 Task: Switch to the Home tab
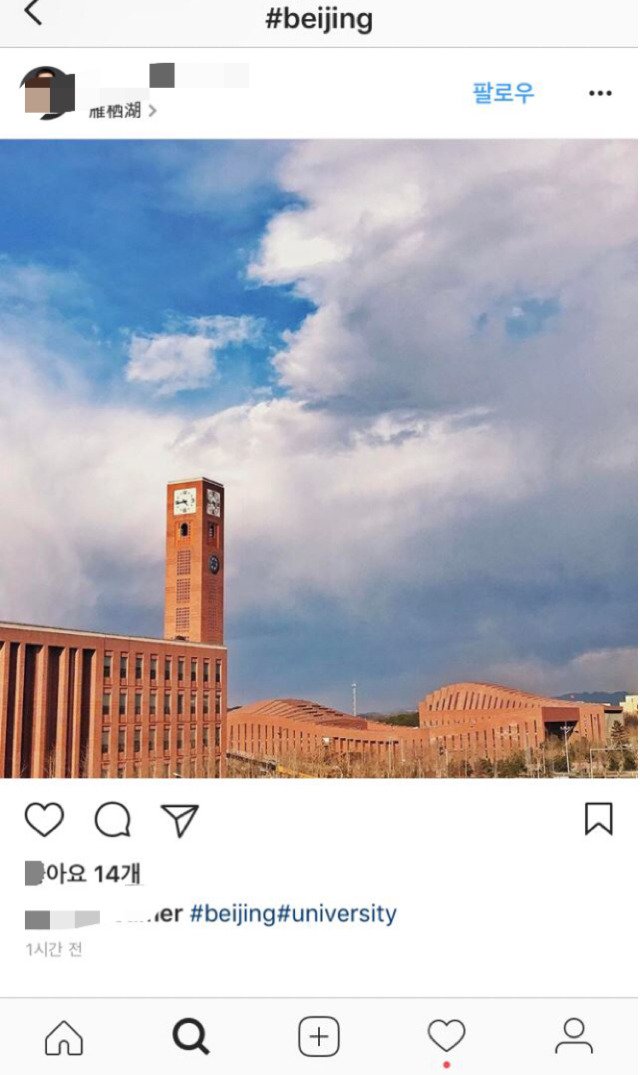[64, 1037]
